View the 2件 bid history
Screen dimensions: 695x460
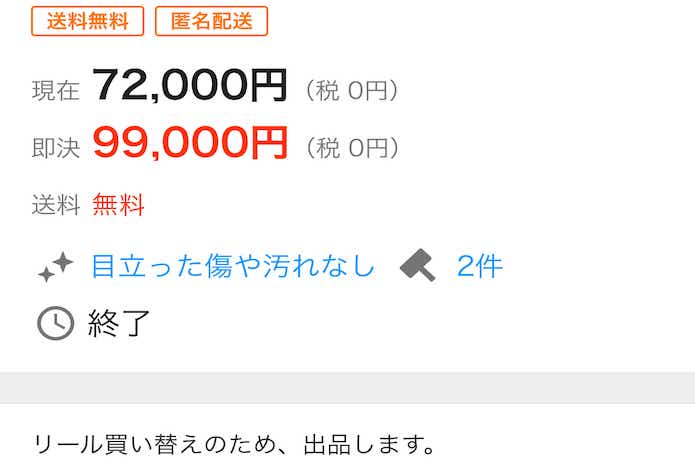(479, 266)
